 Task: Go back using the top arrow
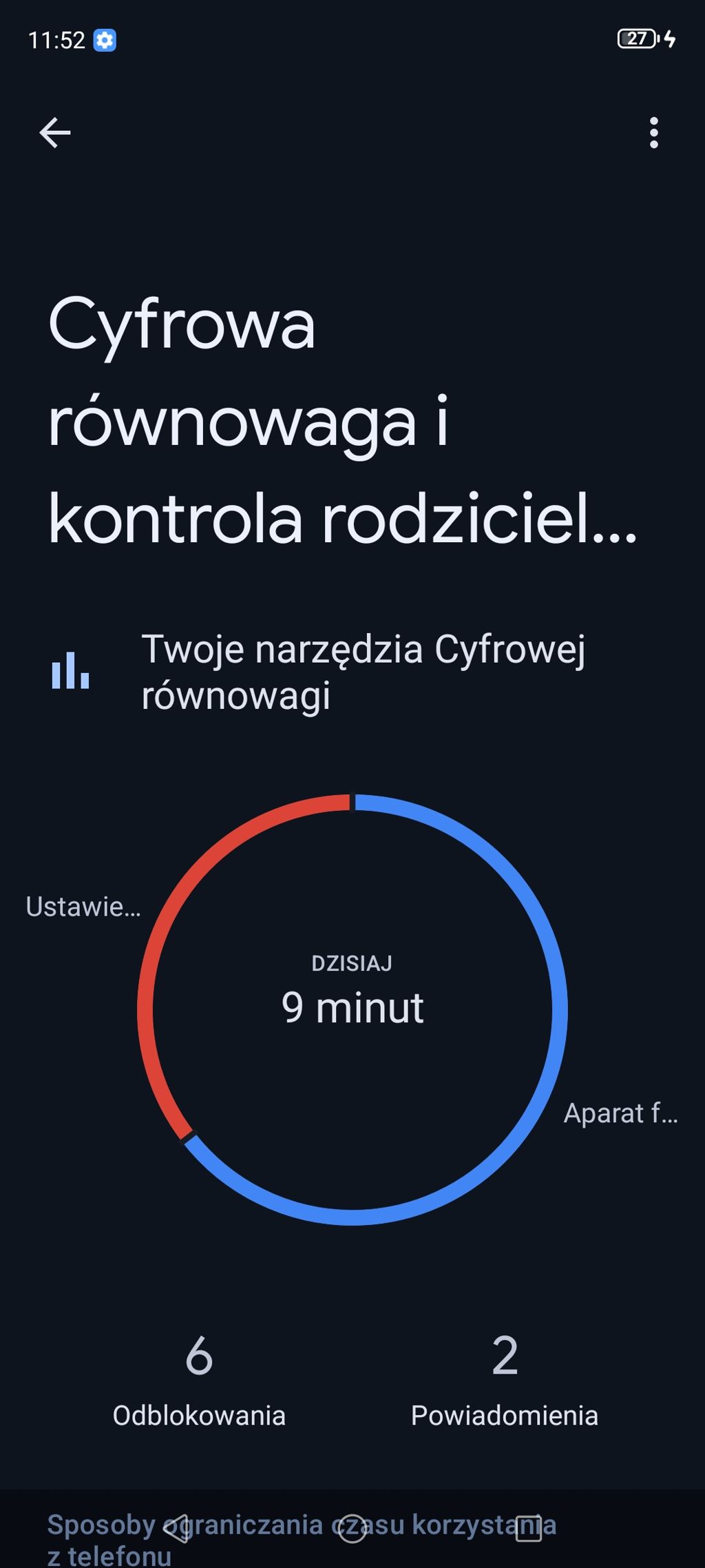point(55,132)
